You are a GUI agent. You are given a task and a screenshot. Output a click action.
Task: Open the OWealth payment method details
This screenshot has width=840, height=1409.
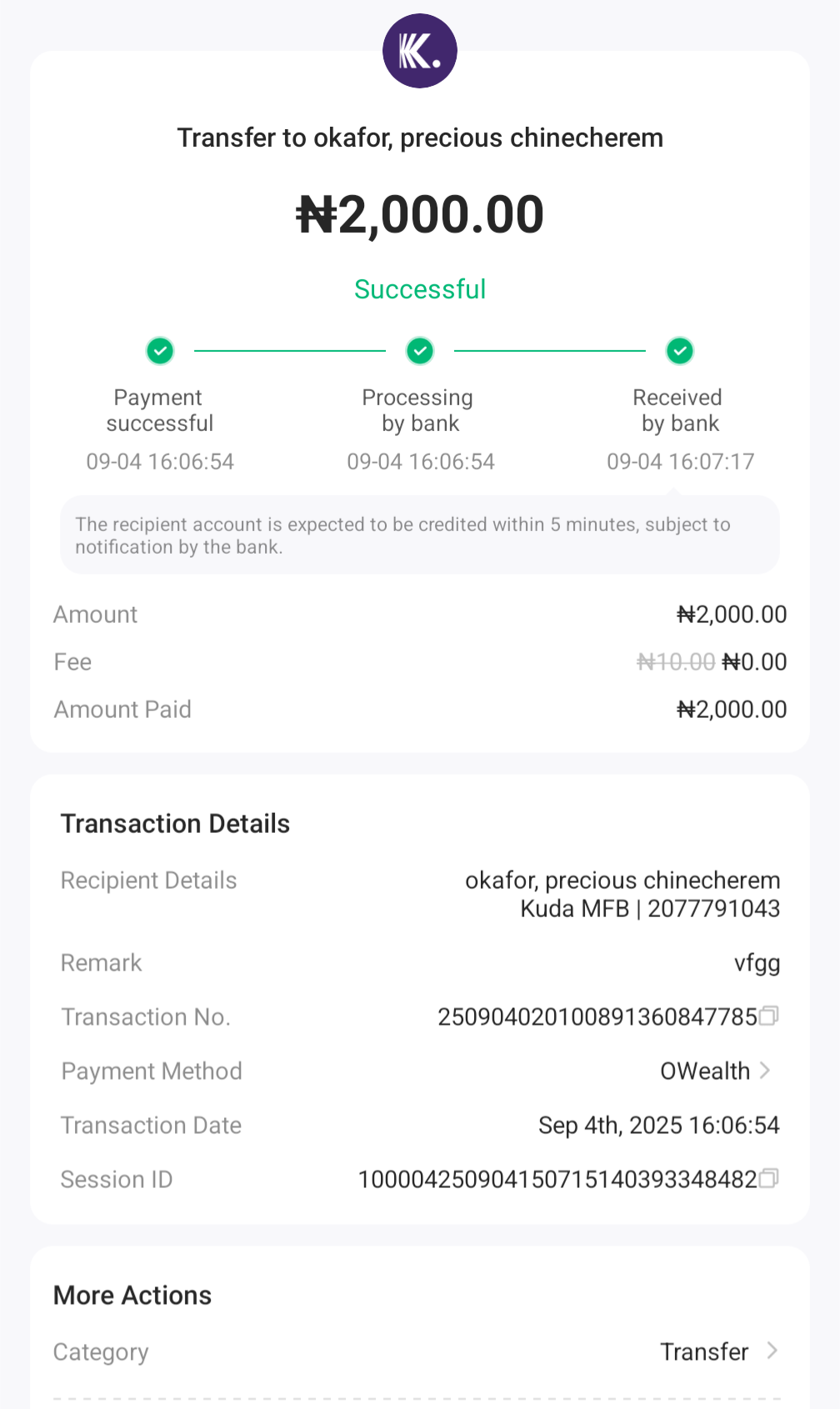[x=716, y=1071]
